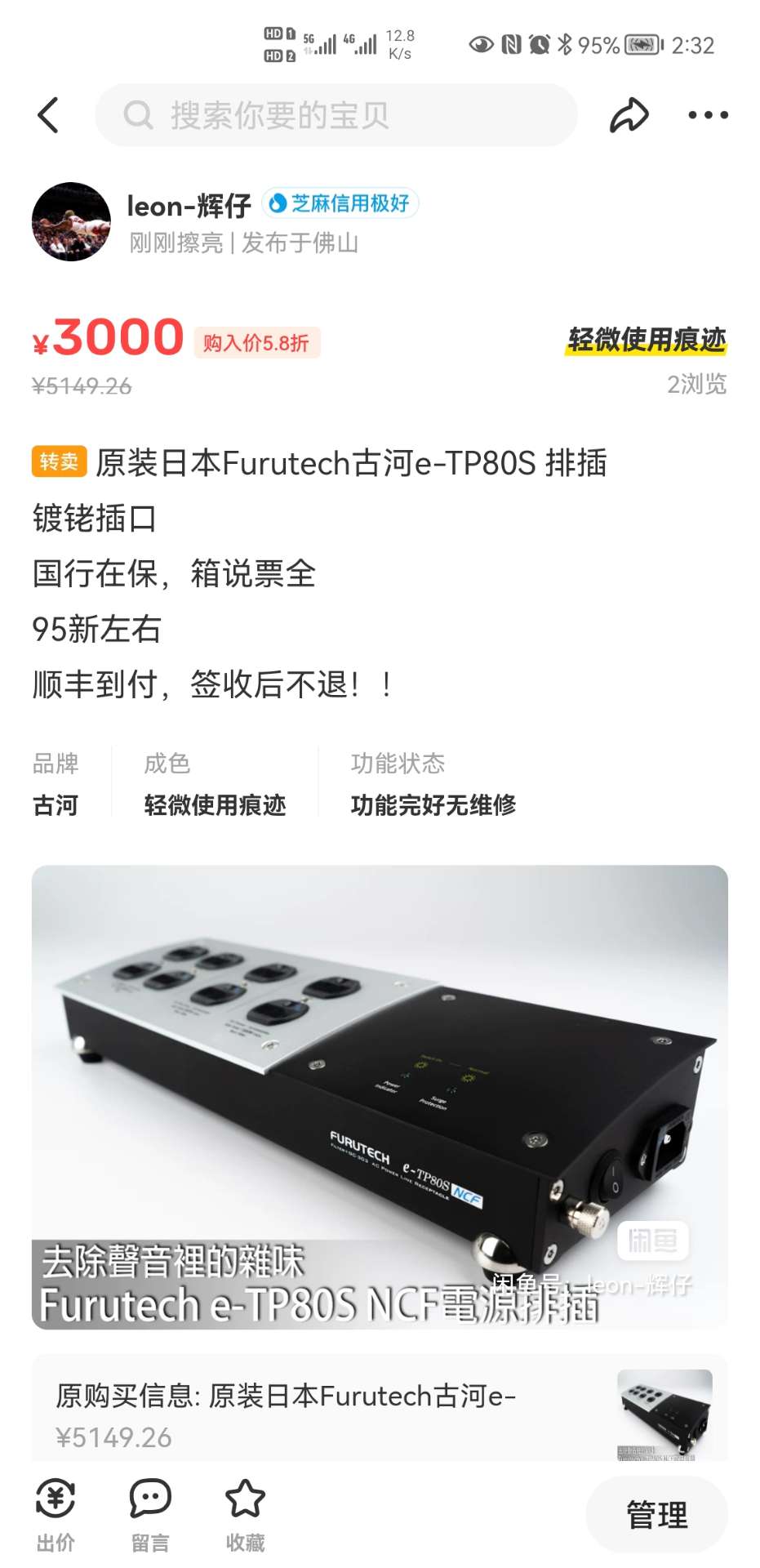This screenshot has height=1568, width=760.
Task: Tap 出价 to make an offer
Action: click(56, 1515)
